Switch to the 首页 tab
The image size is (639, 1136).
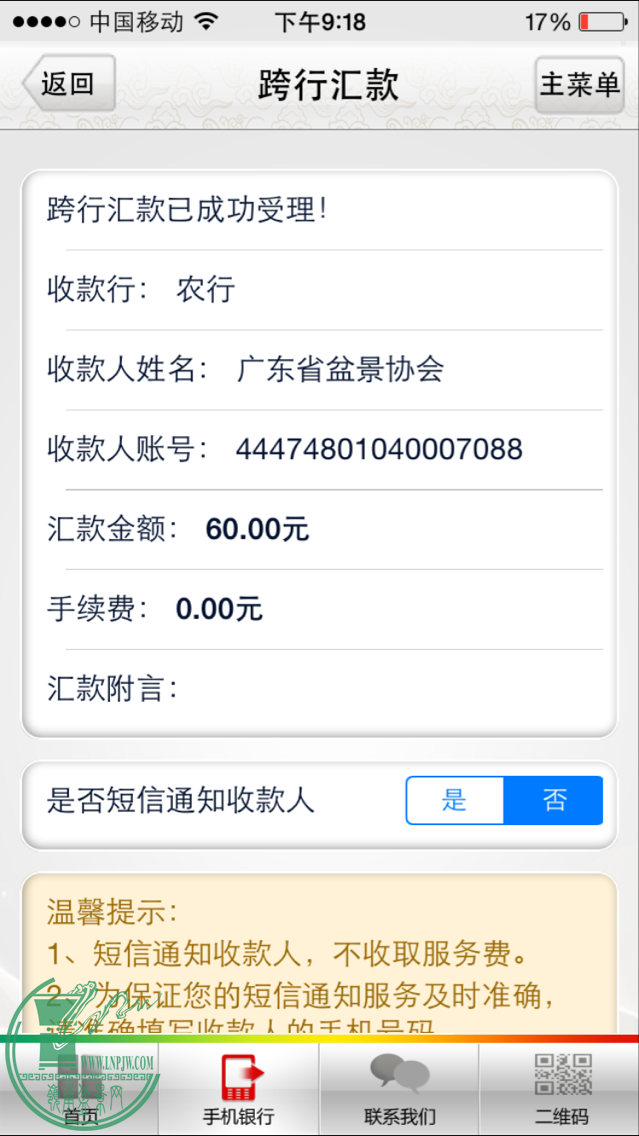(x=80, y=1090)
